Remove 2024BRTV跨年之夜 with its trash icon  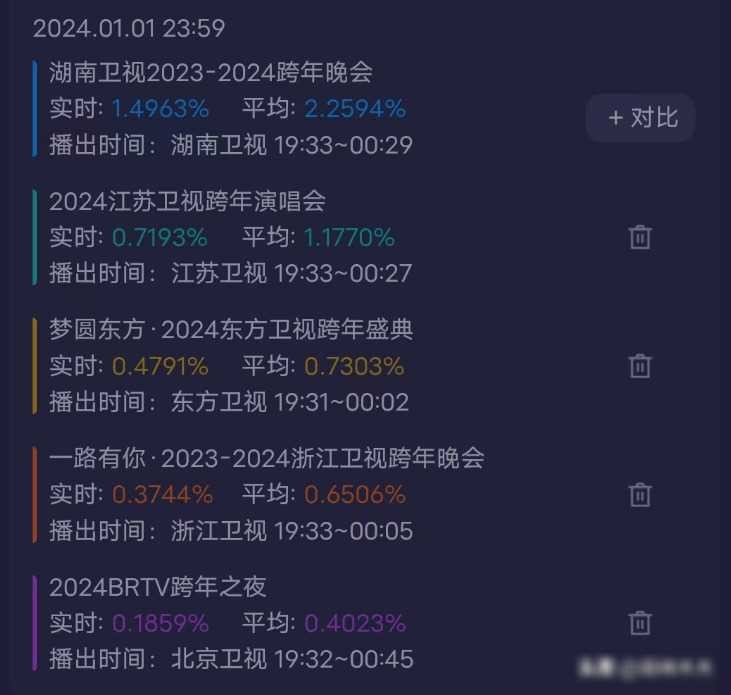point(640,623)
